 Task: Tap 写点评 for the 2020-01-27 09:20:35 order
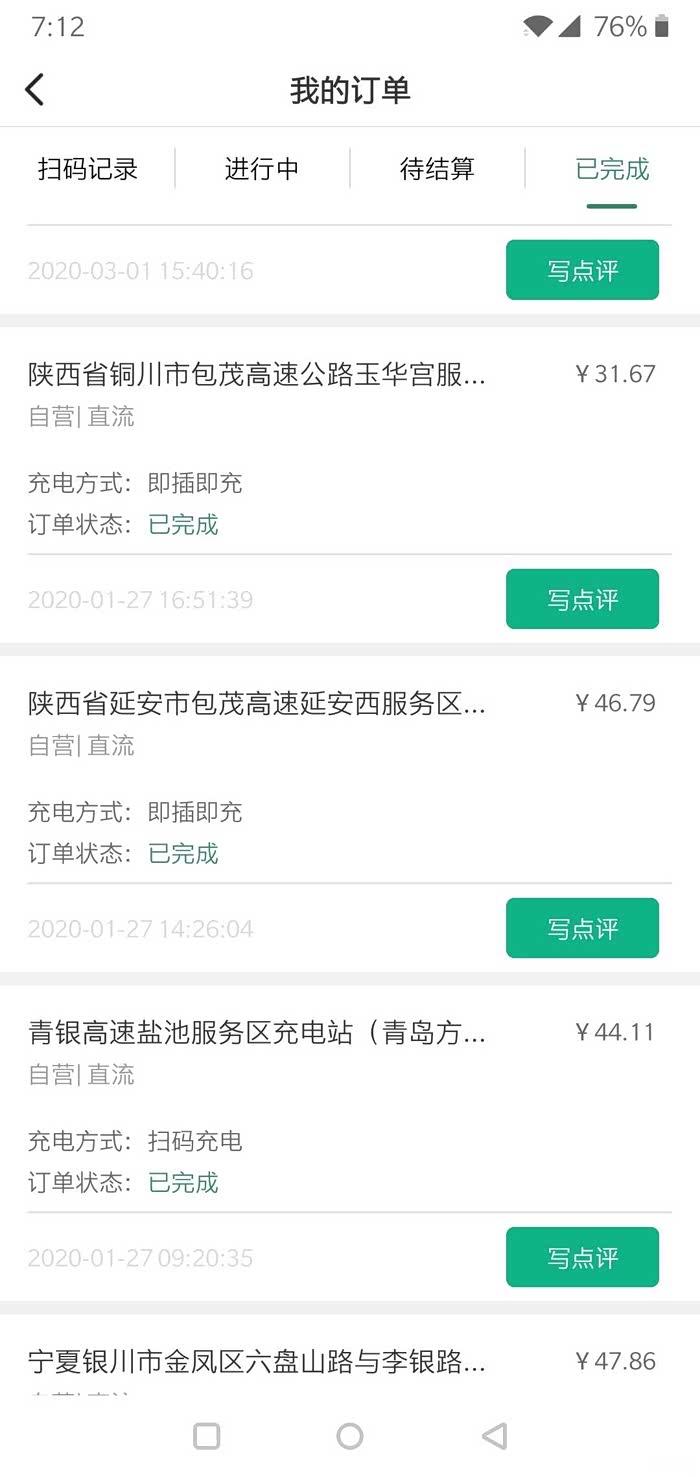point(582,1257)
